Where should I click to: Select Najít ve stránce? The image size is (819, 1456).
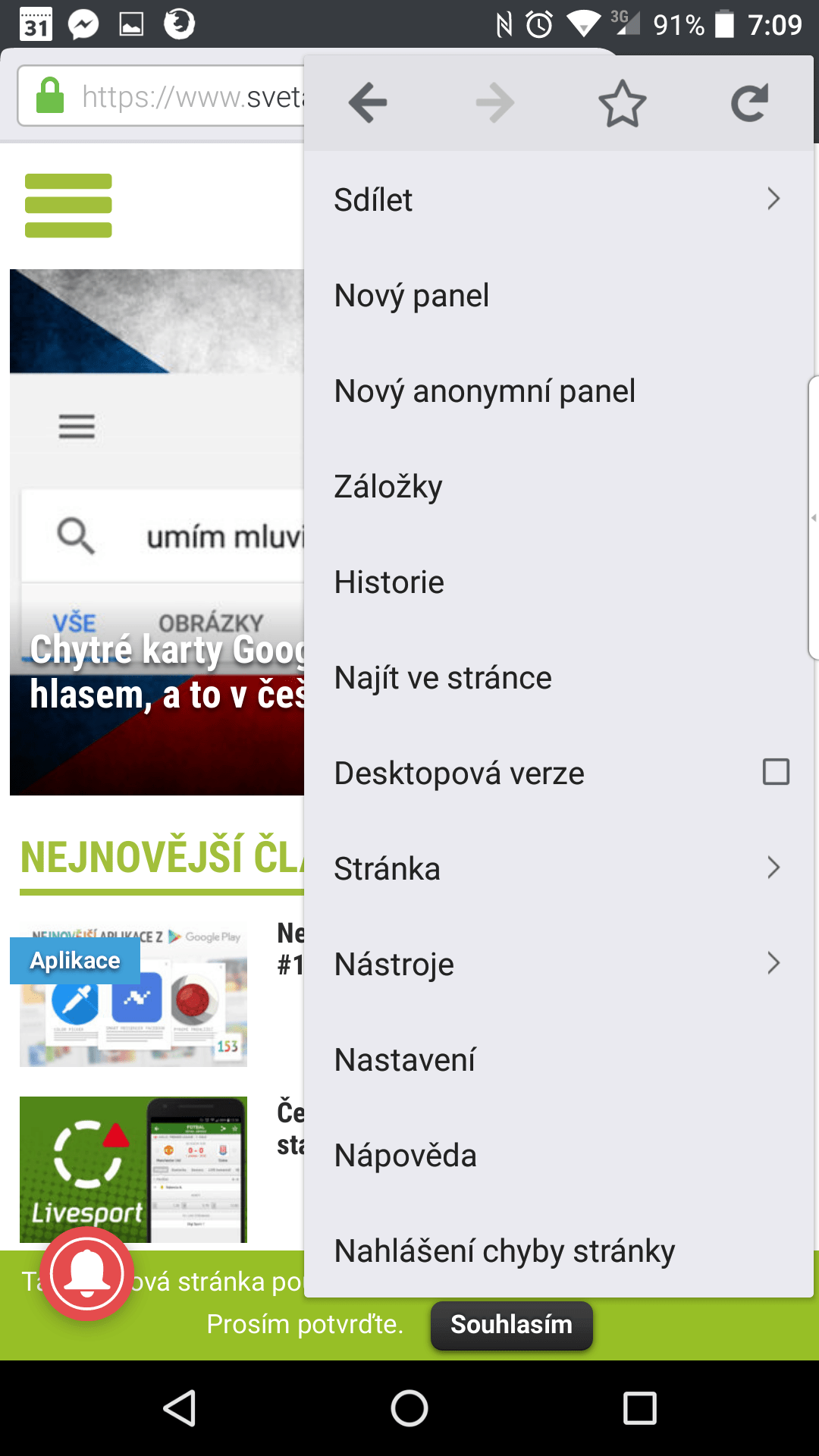pyautogui.click(x=559, y=677)
